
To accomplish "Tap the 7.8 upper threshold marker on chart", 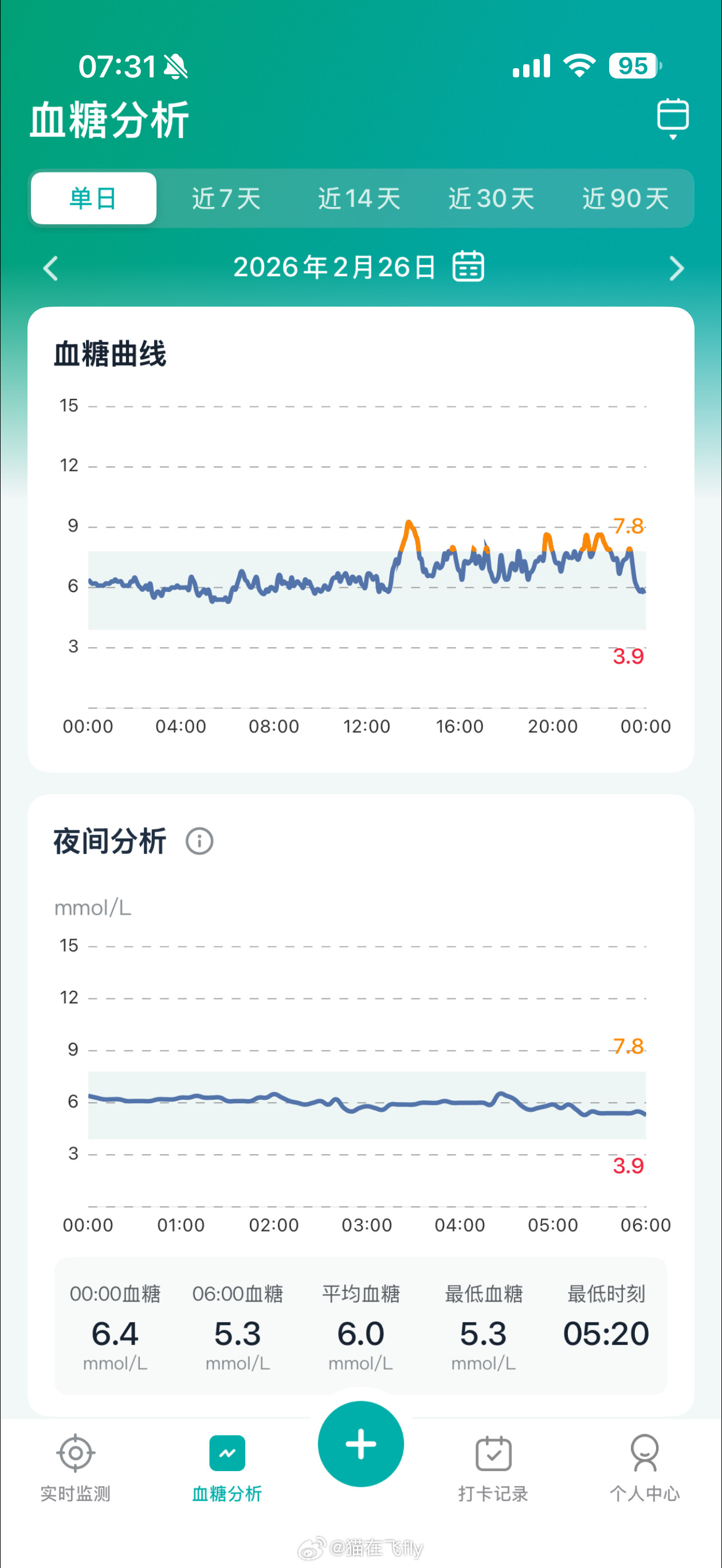I will [x=627, y=526].
